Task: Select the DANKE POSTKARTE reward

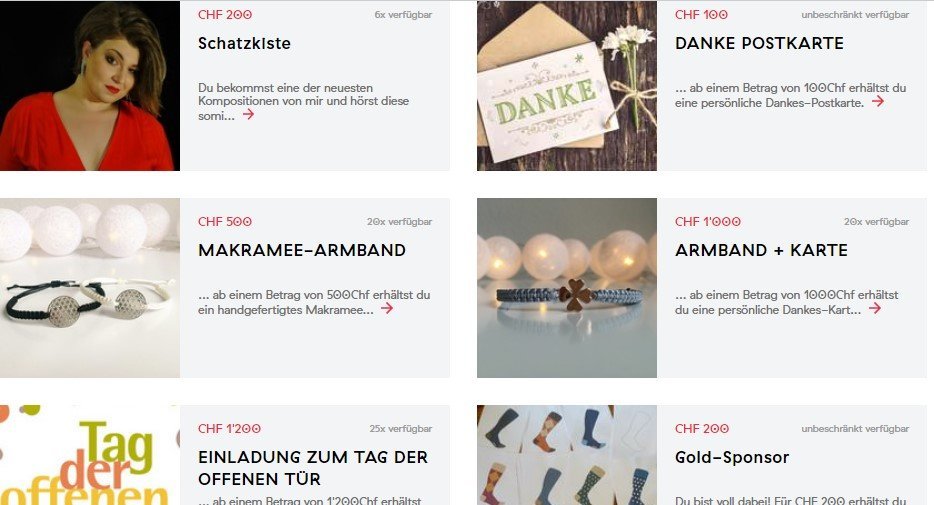Action: click(759, 44)
